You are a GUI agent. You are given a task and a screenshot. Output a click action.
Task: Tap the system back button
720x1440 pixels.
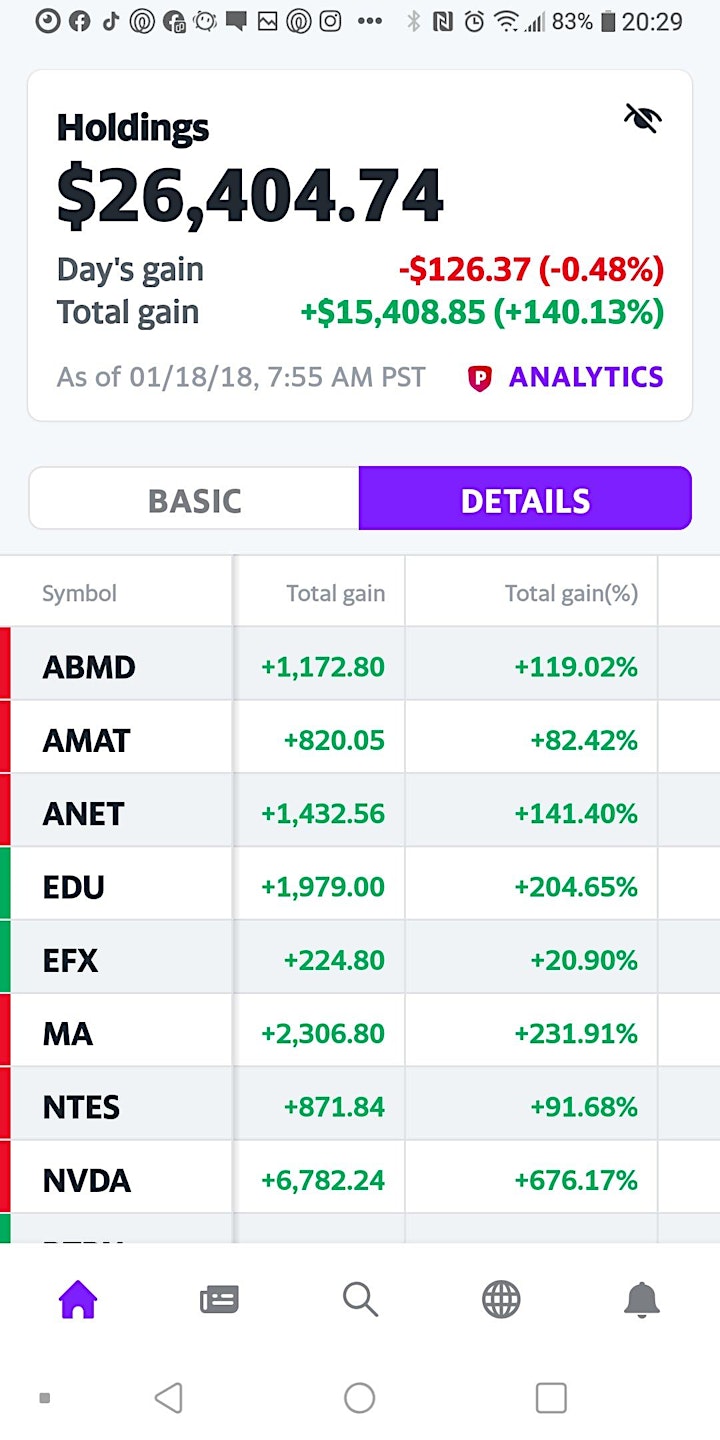point(169,1397)
